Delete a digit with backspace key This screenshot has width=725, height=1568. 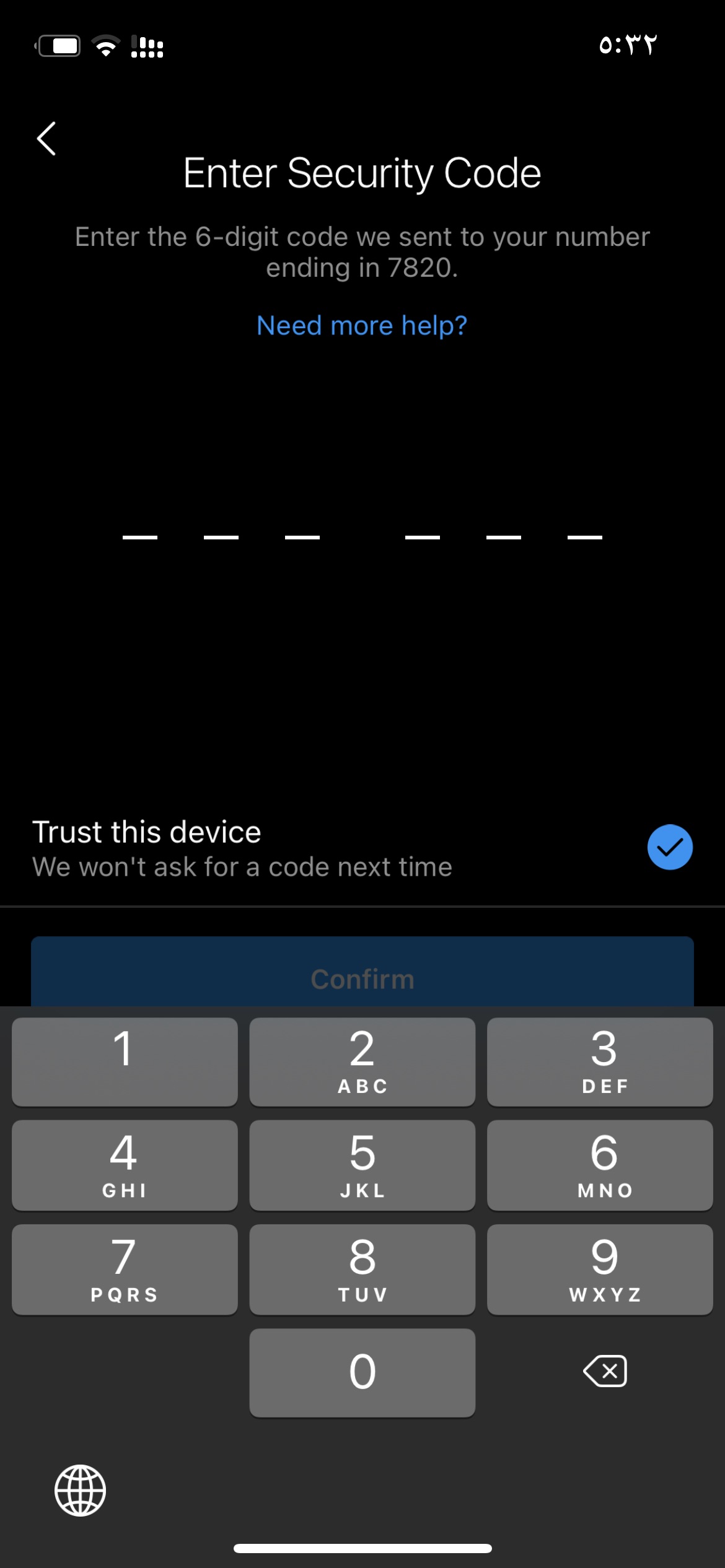605,1372
